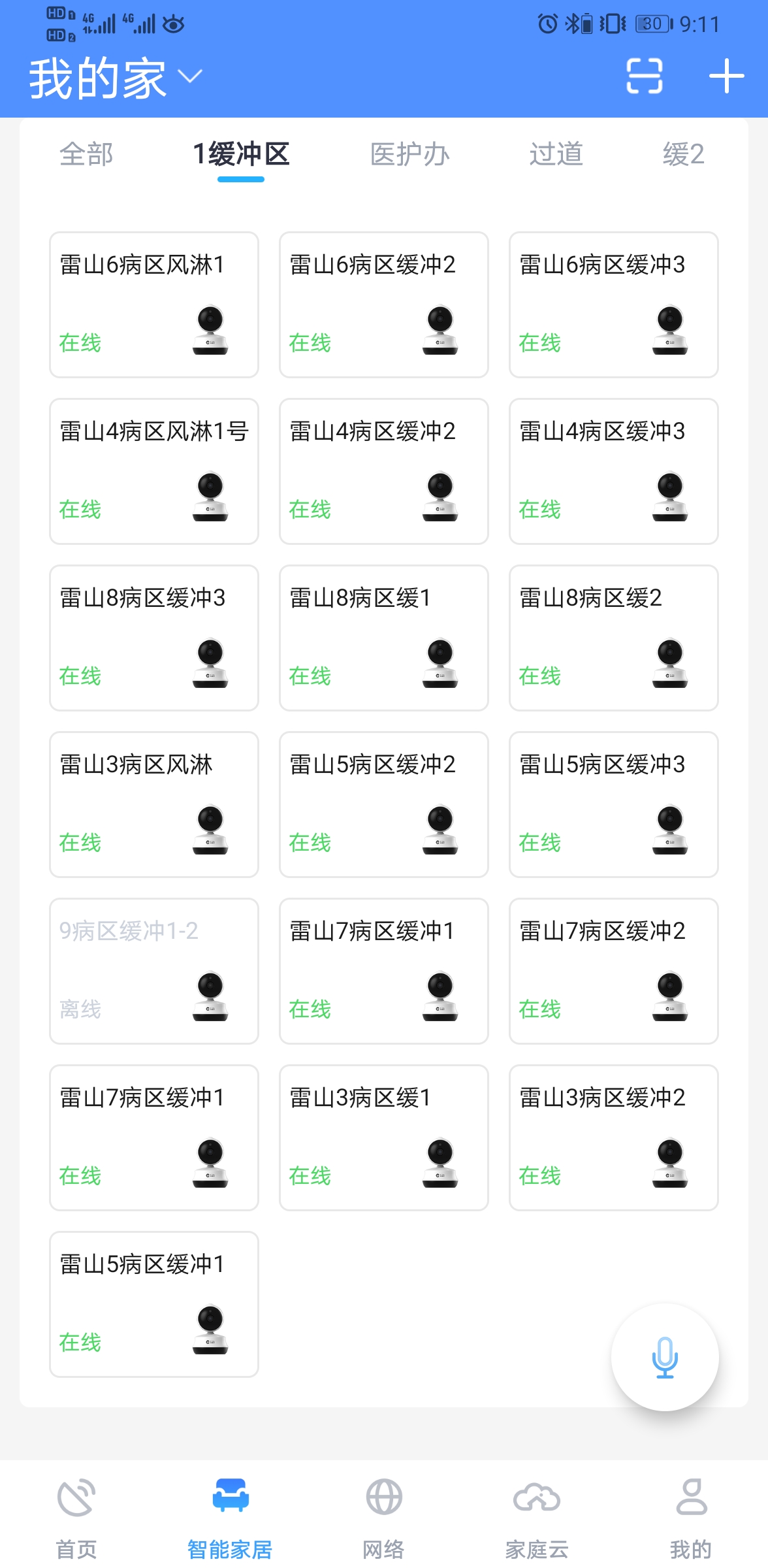Open the 我的 profile tab
The image size is (768, 1568).
[691, 1517]
